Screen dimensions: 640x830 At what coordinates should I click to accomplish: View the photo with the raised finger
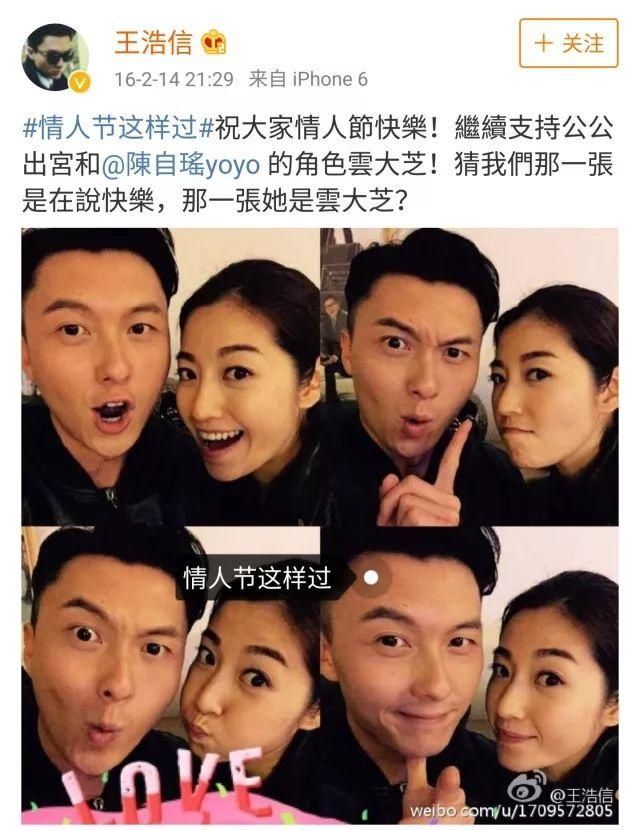469,375
